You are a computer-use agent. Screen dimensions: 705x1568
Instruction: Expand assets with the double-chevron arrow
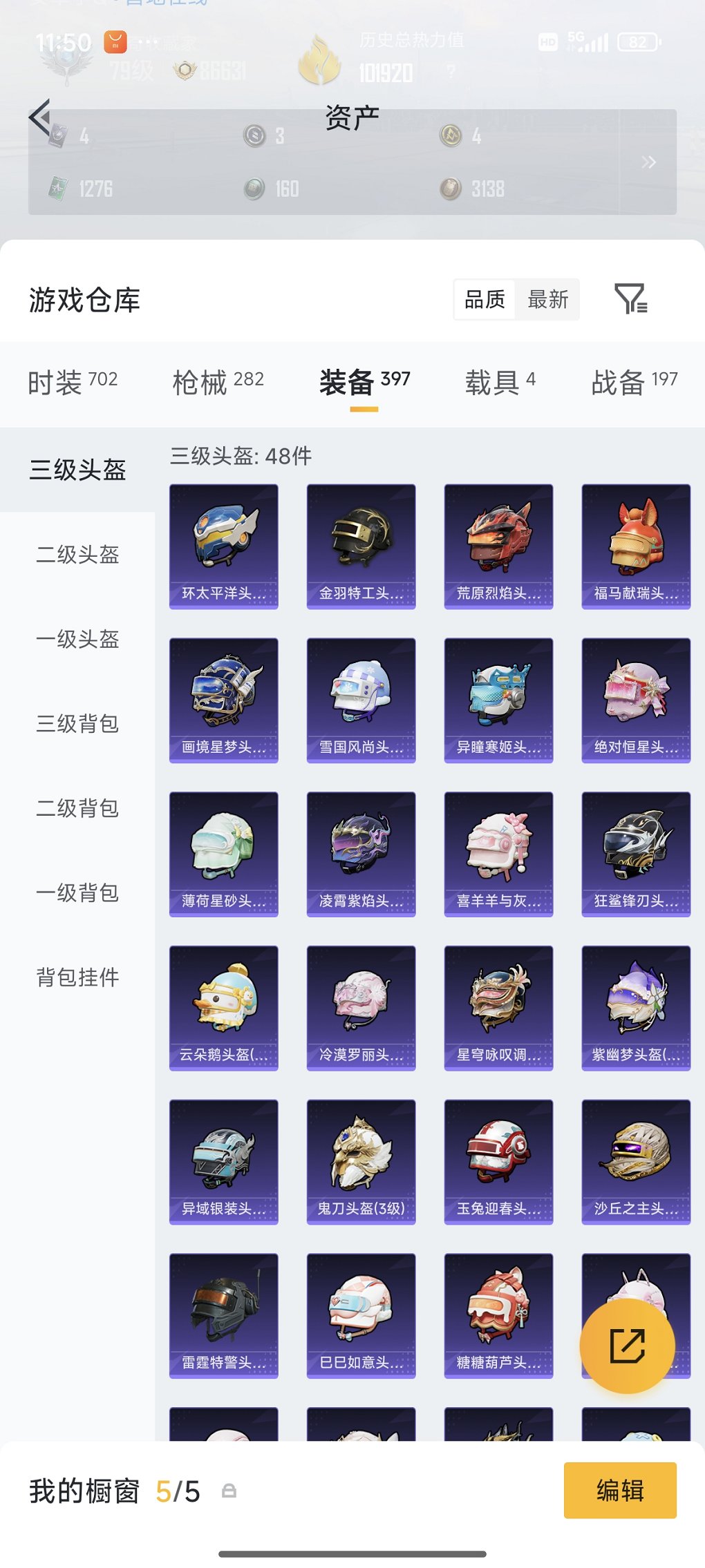[648, 162]
